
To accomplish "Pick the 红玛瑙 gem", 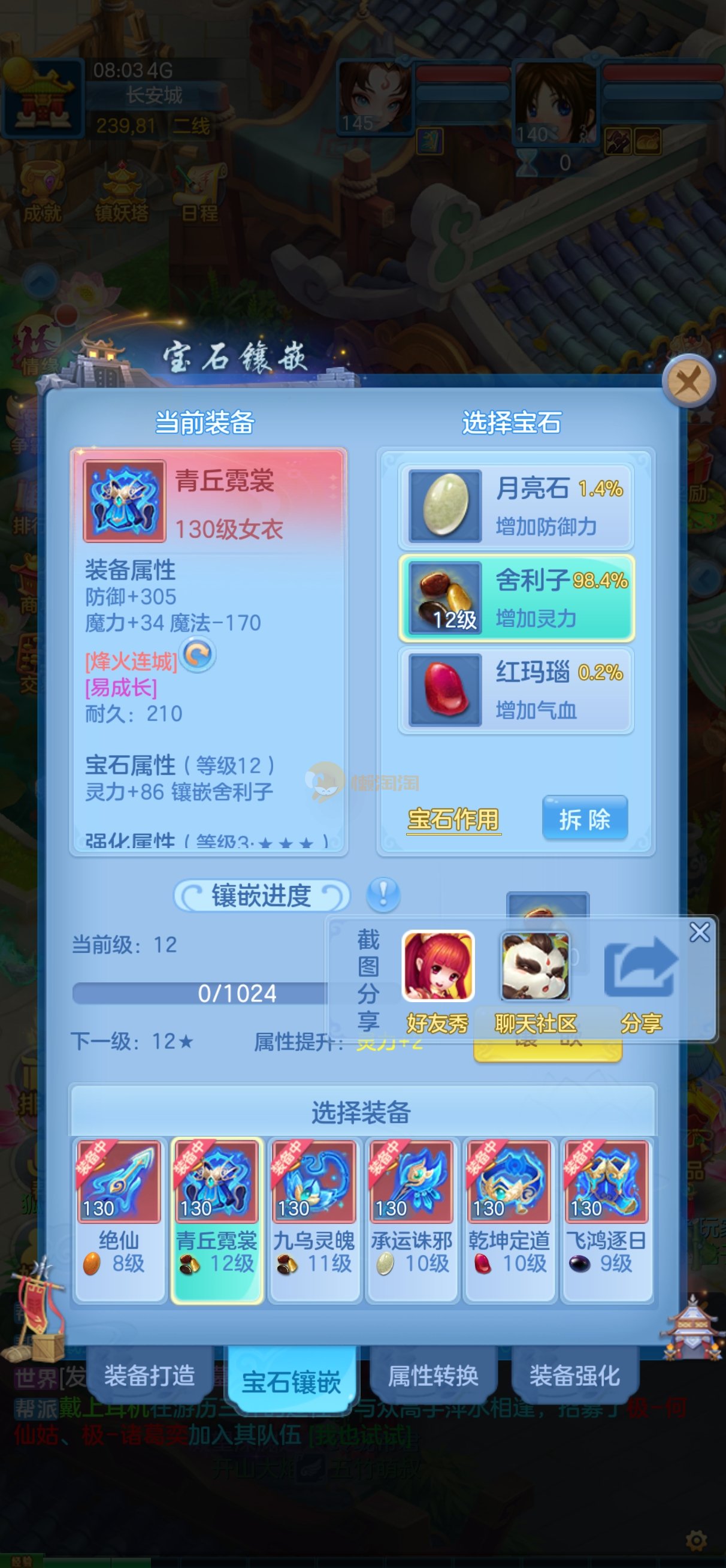I will coord(516,690).
